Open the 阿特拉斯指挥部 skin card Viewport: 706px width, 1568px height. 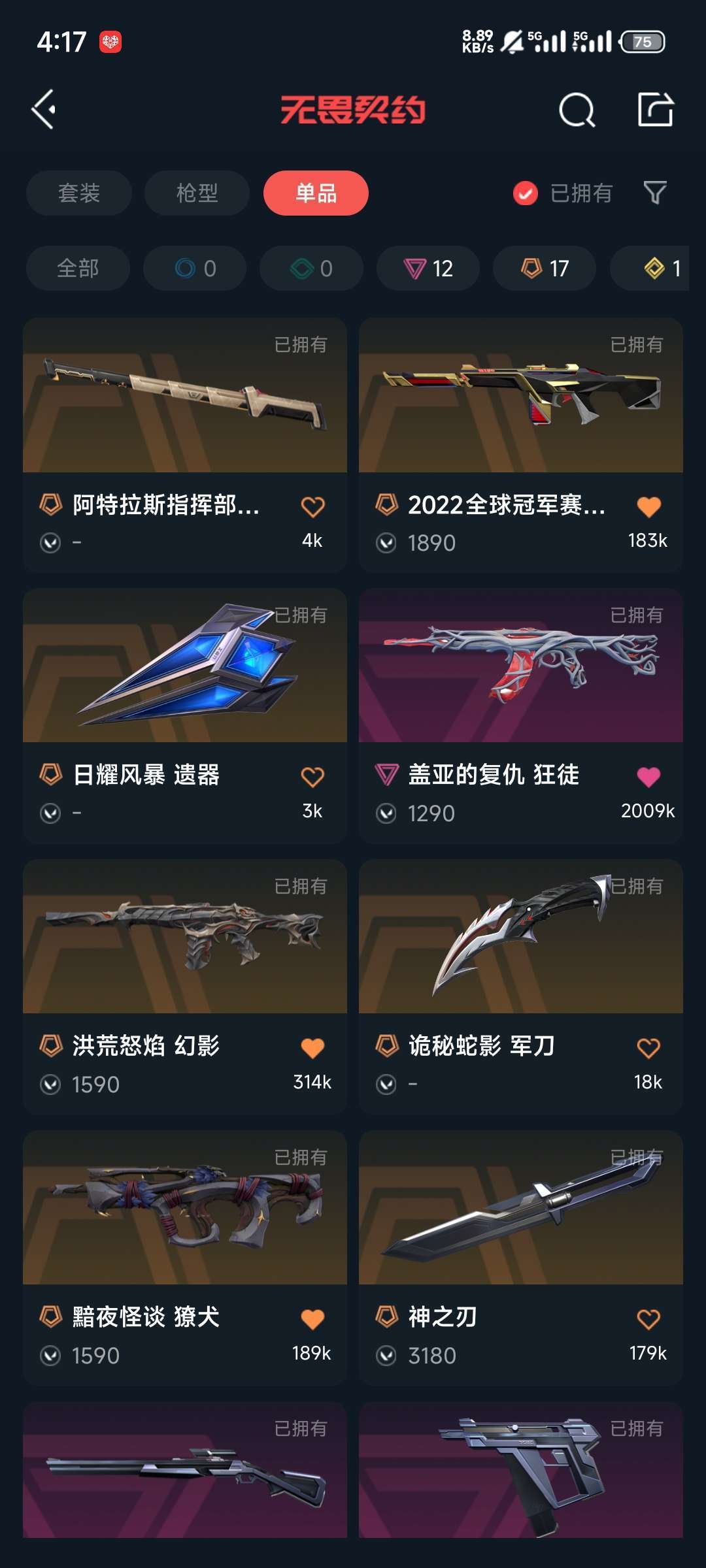click(x=185, y=445)
